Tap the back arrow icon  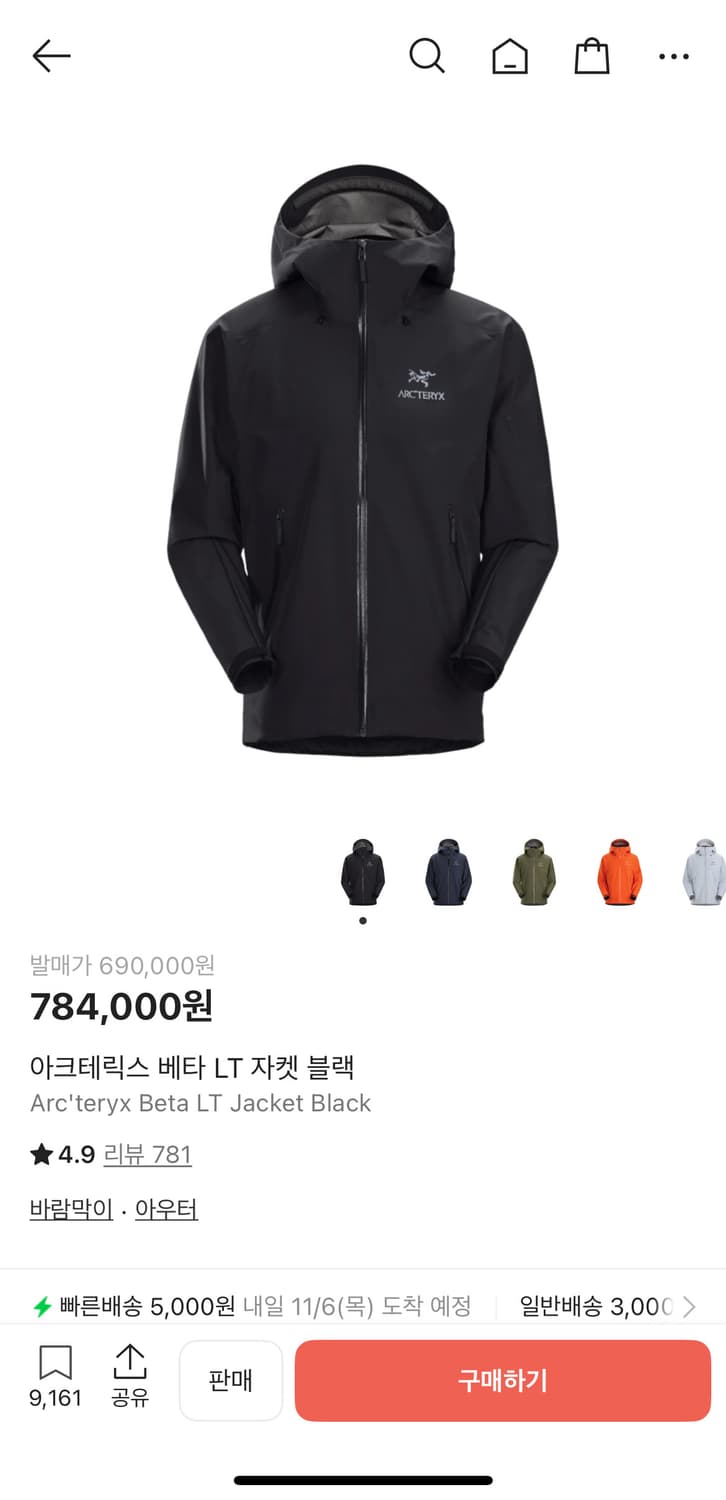(50, 56)
